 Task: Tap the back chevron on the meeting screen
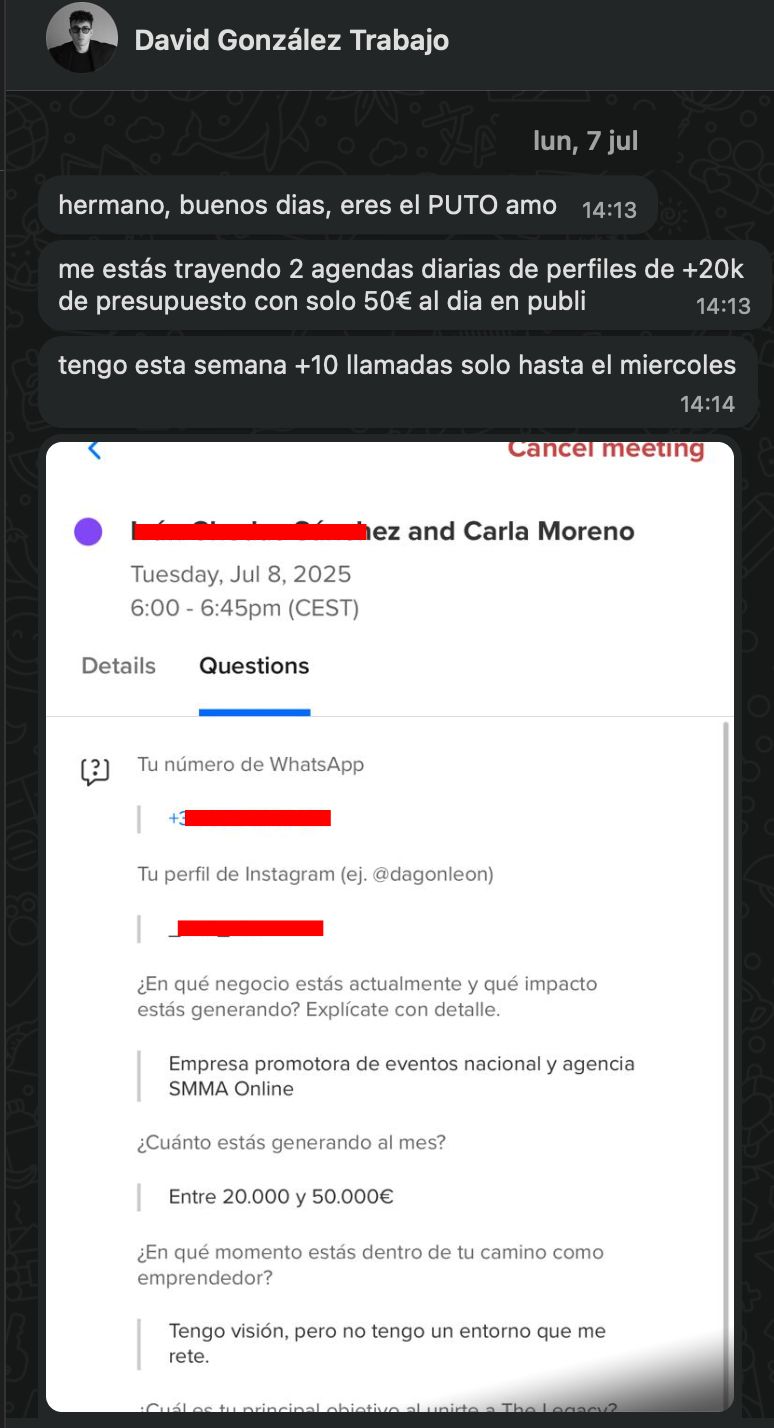95,450
